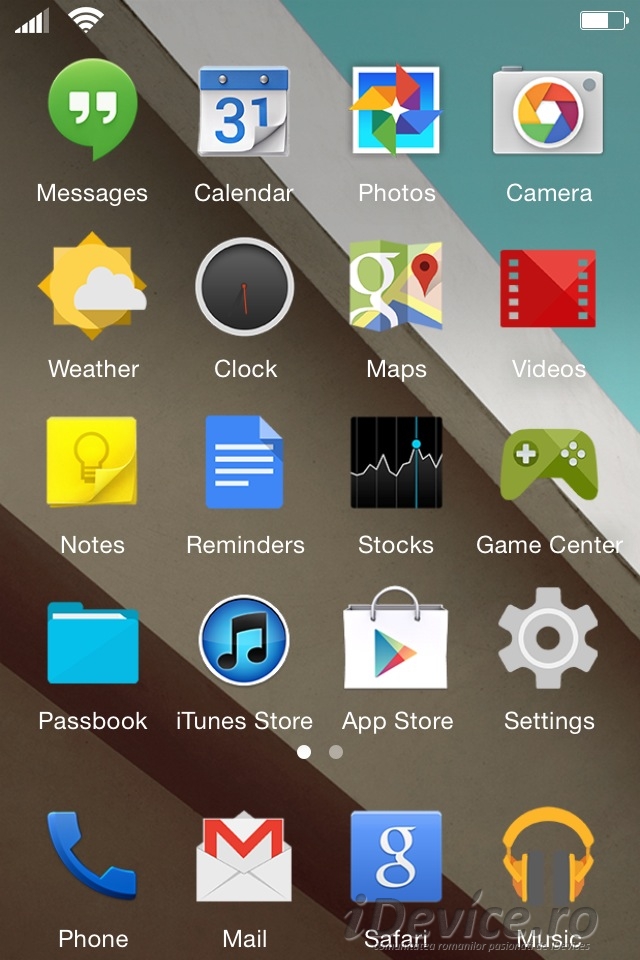The image size is (640, 960).
Task: Open the Music app in the dock
Action: coord(548,858)
